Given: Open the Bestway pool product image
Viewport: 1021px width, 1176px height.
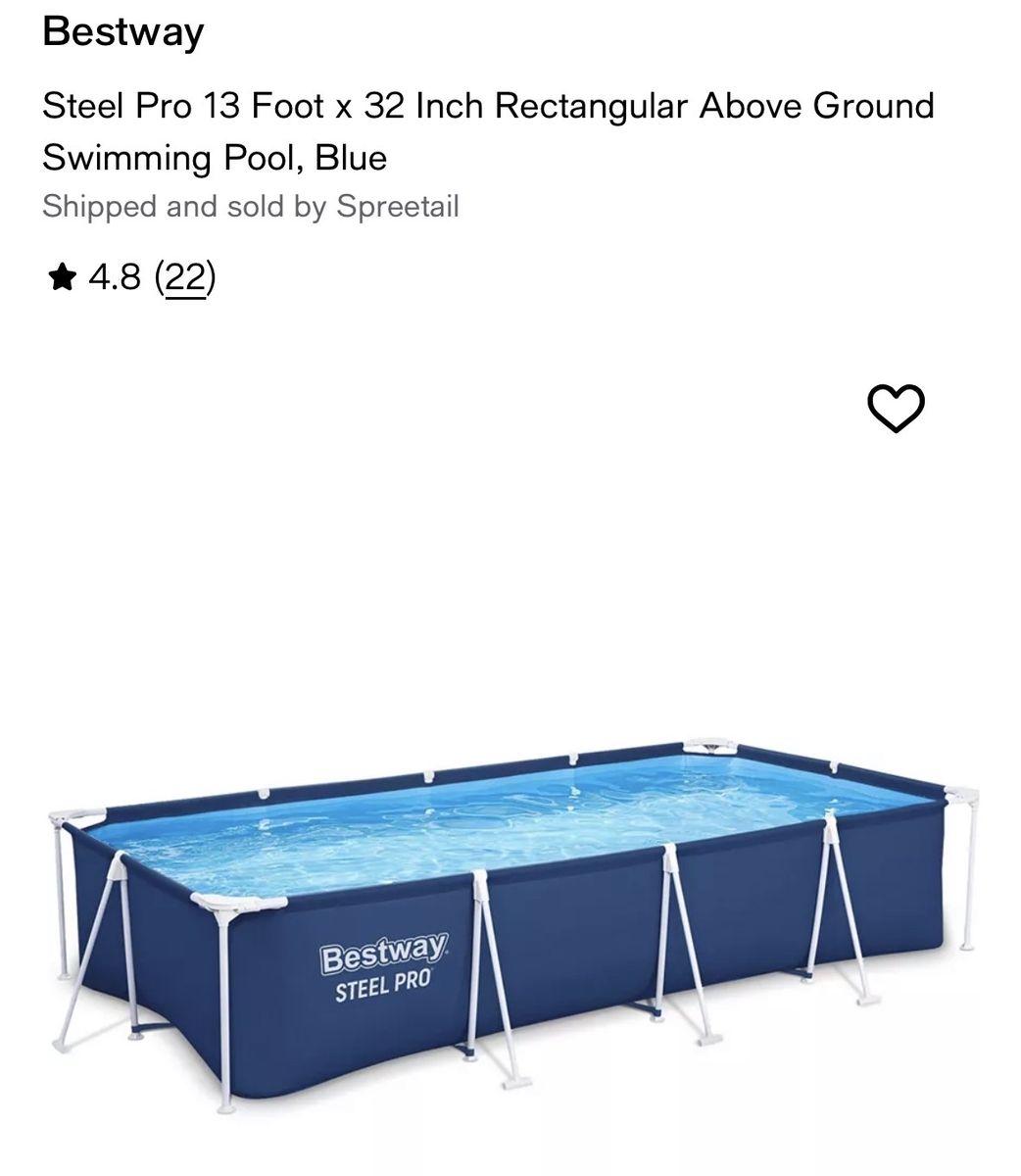Looking at the screenshot, I should (510, 911).
